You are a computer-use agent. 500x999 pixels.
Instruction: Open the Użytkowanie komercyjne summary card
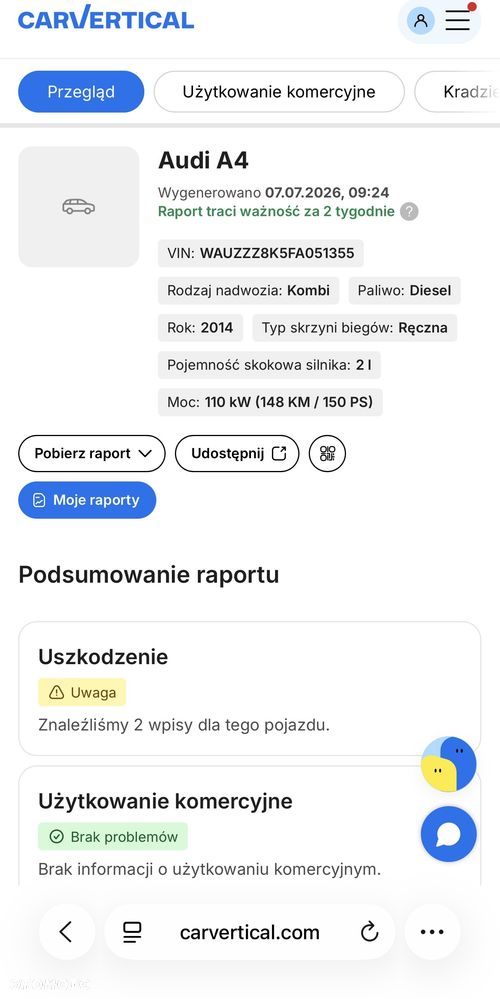tap(250, 825)
